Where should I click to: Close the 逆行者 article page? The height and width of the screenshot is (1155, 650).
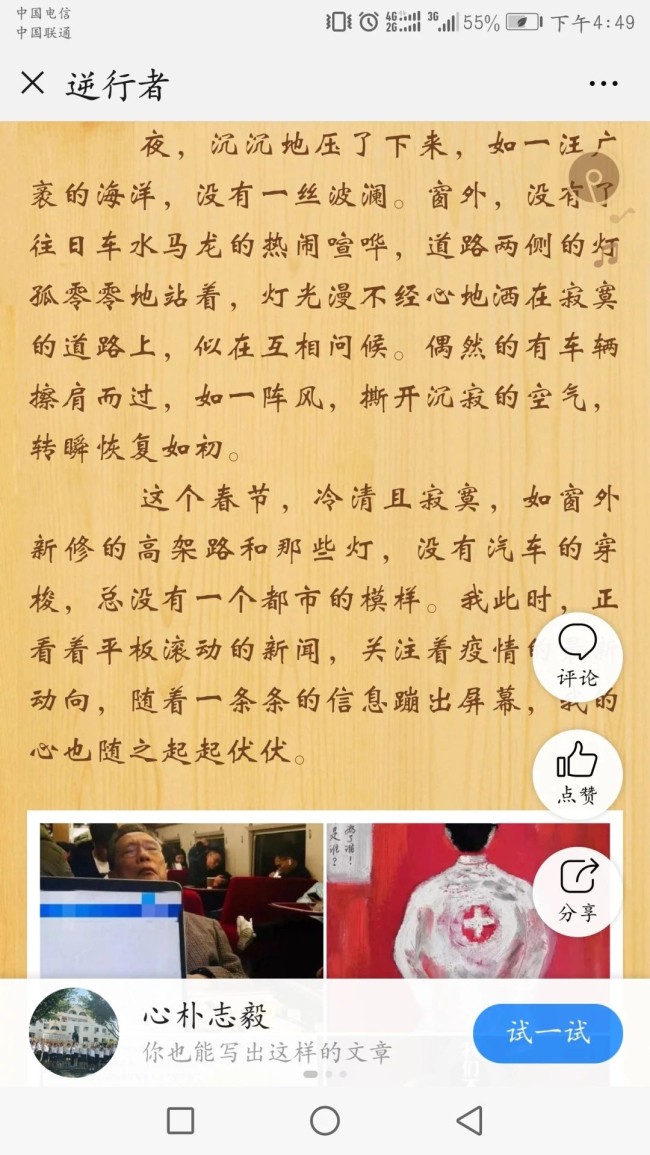[x=33, y=84]
